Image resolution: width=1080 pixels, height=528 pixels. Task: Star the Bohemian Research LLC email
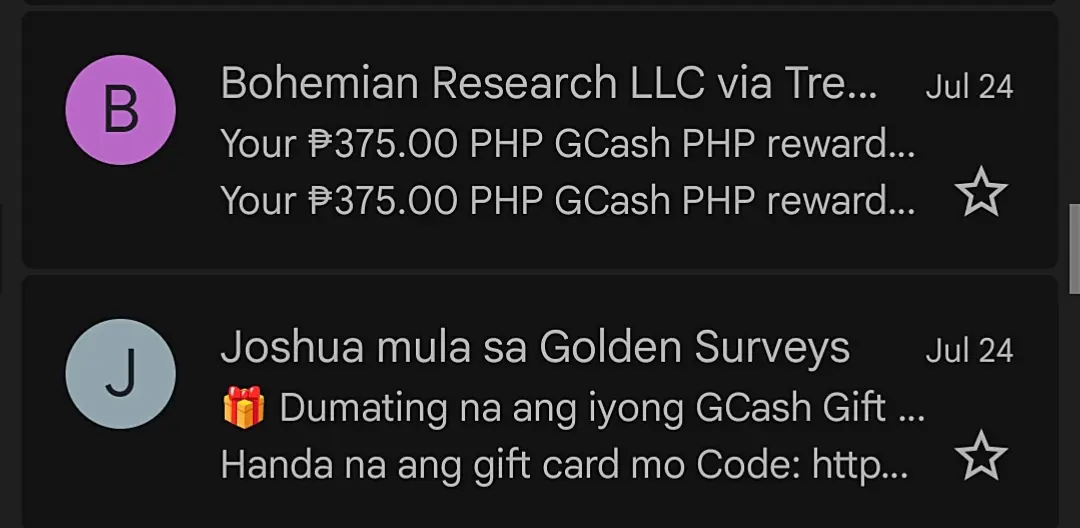click(x=981, y=193)
